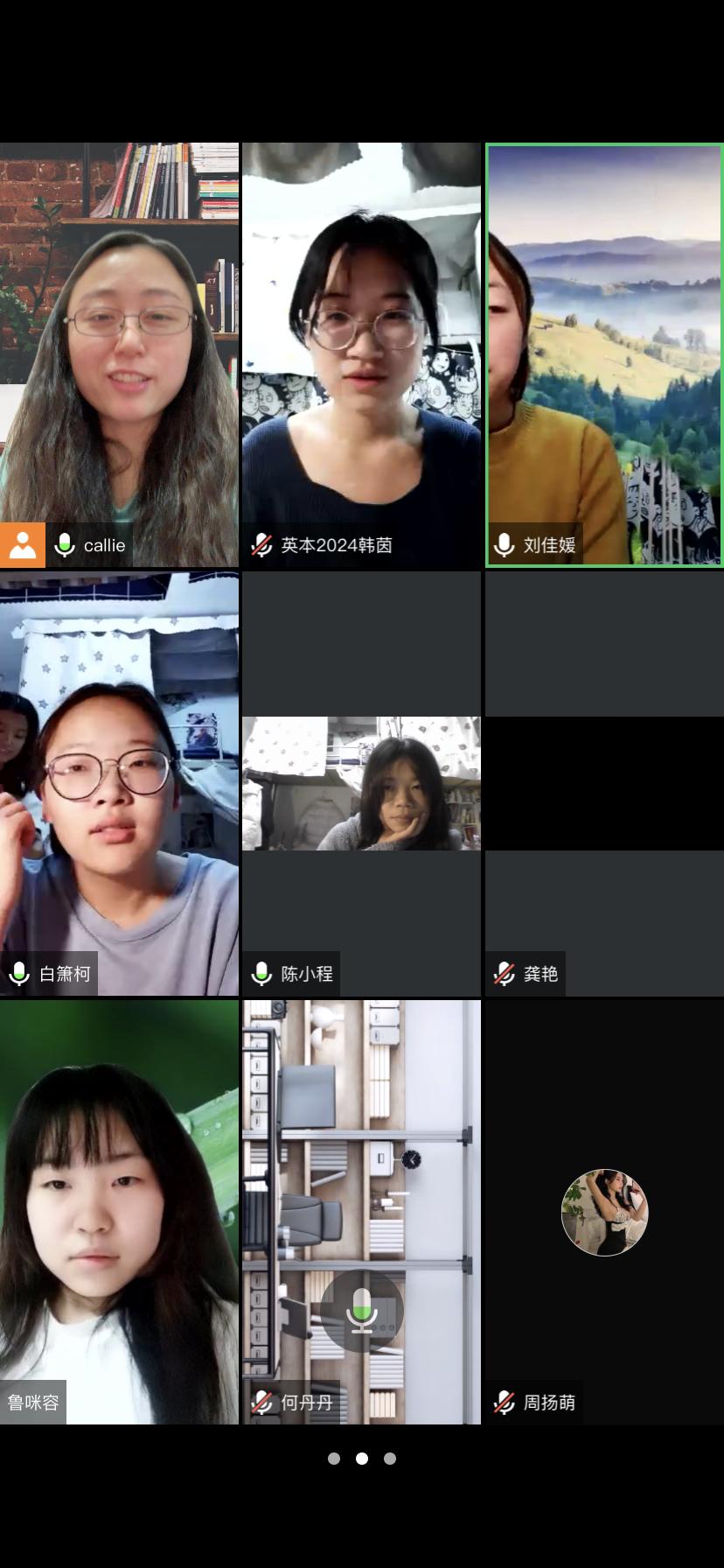Open callie's video tile
This screenshot has width=724, height=1568.
tap(119, 354)
